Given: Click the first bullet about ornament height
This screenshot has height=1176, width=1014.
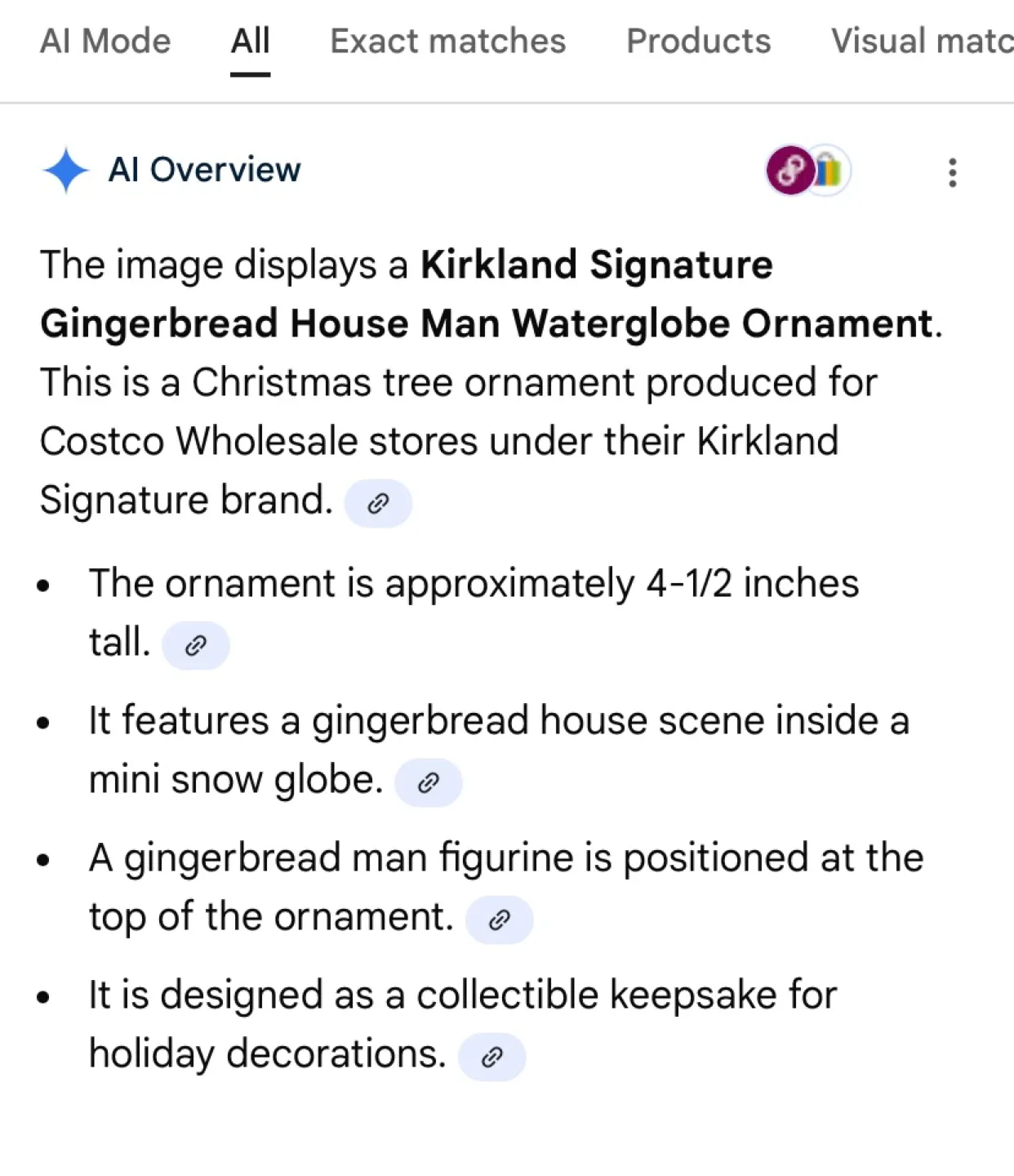Looking at the screenshot, I should (474, 583).
